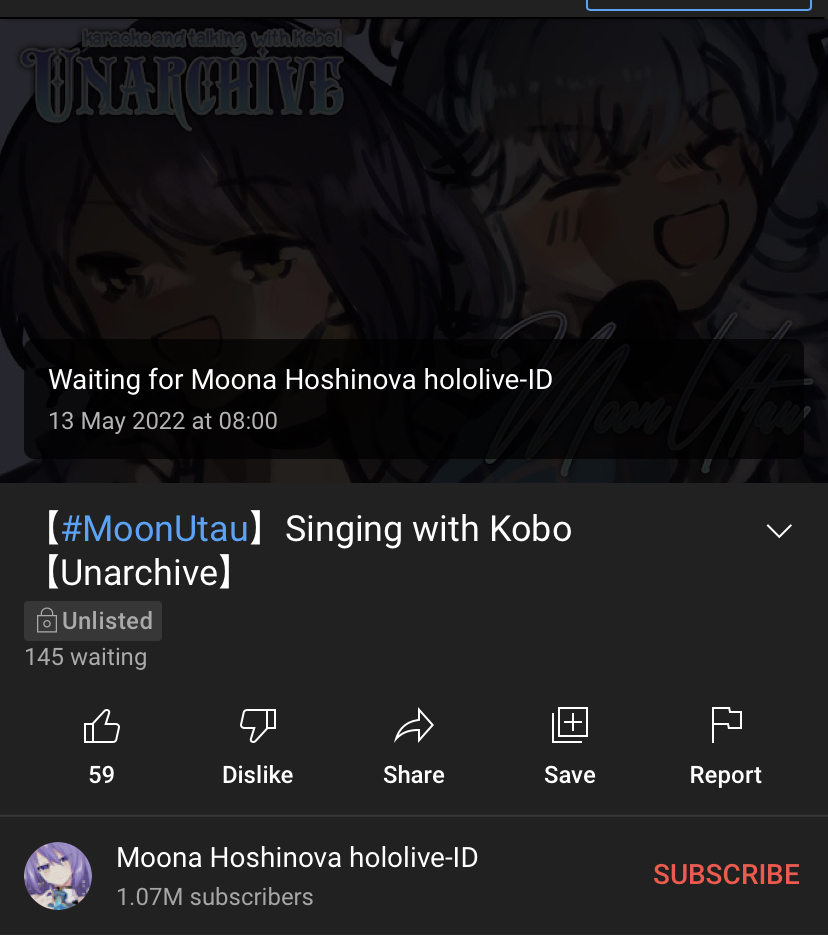The height and width of the screenshot is (935, 828).
Task: Dislike this video
Action: coord(258,727)
